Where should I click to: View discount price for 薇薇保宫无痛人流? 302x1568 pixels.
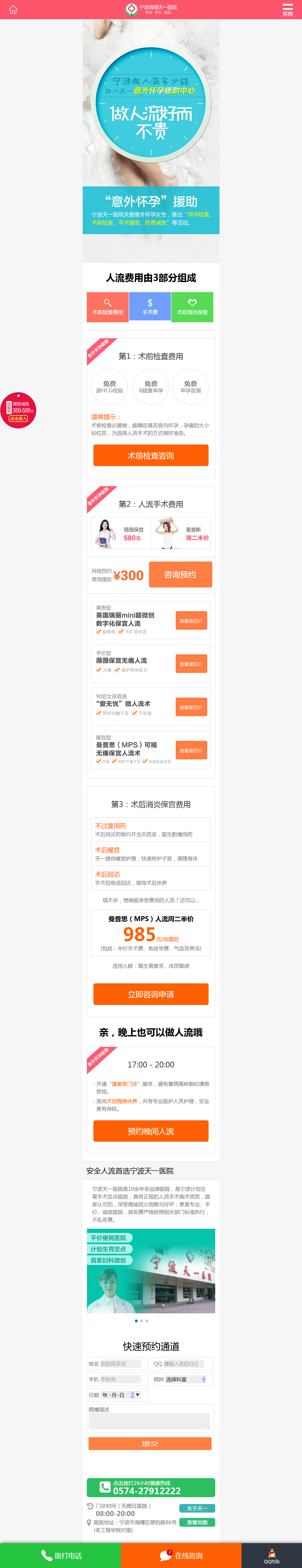(x=191, y=664)
